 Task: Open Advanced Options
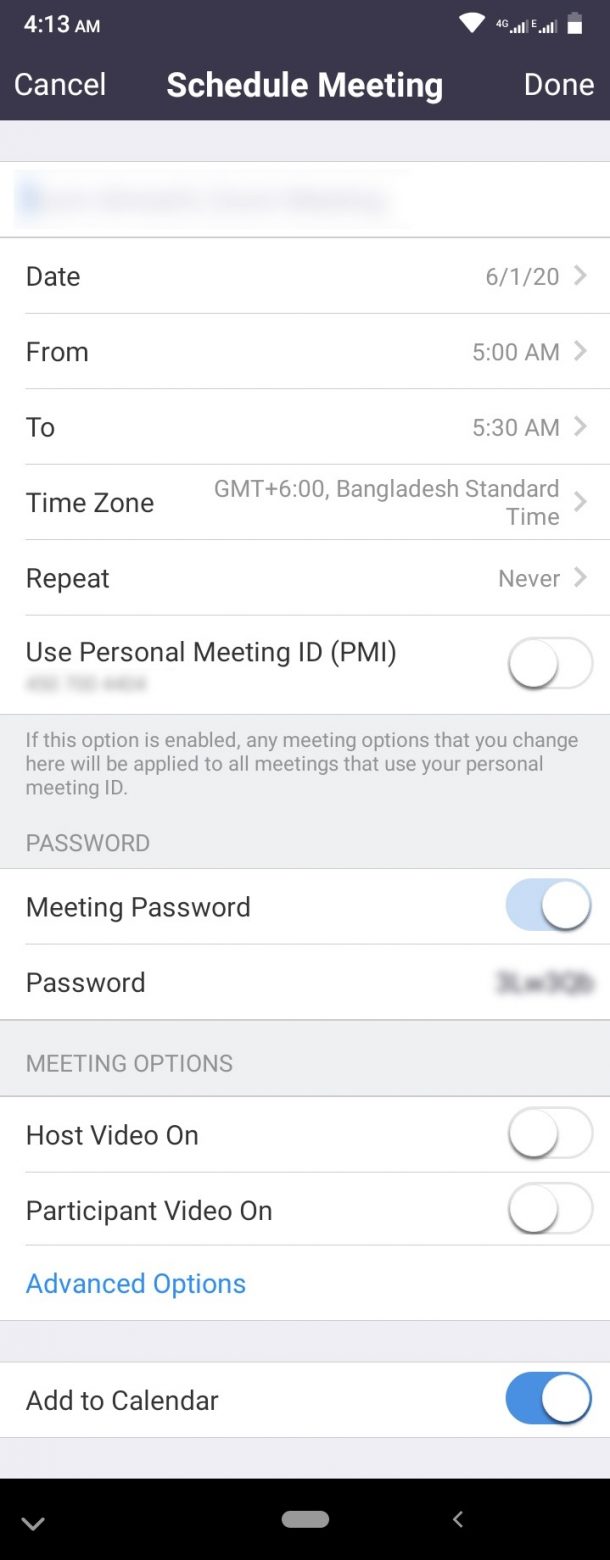tap(136, 1284)
